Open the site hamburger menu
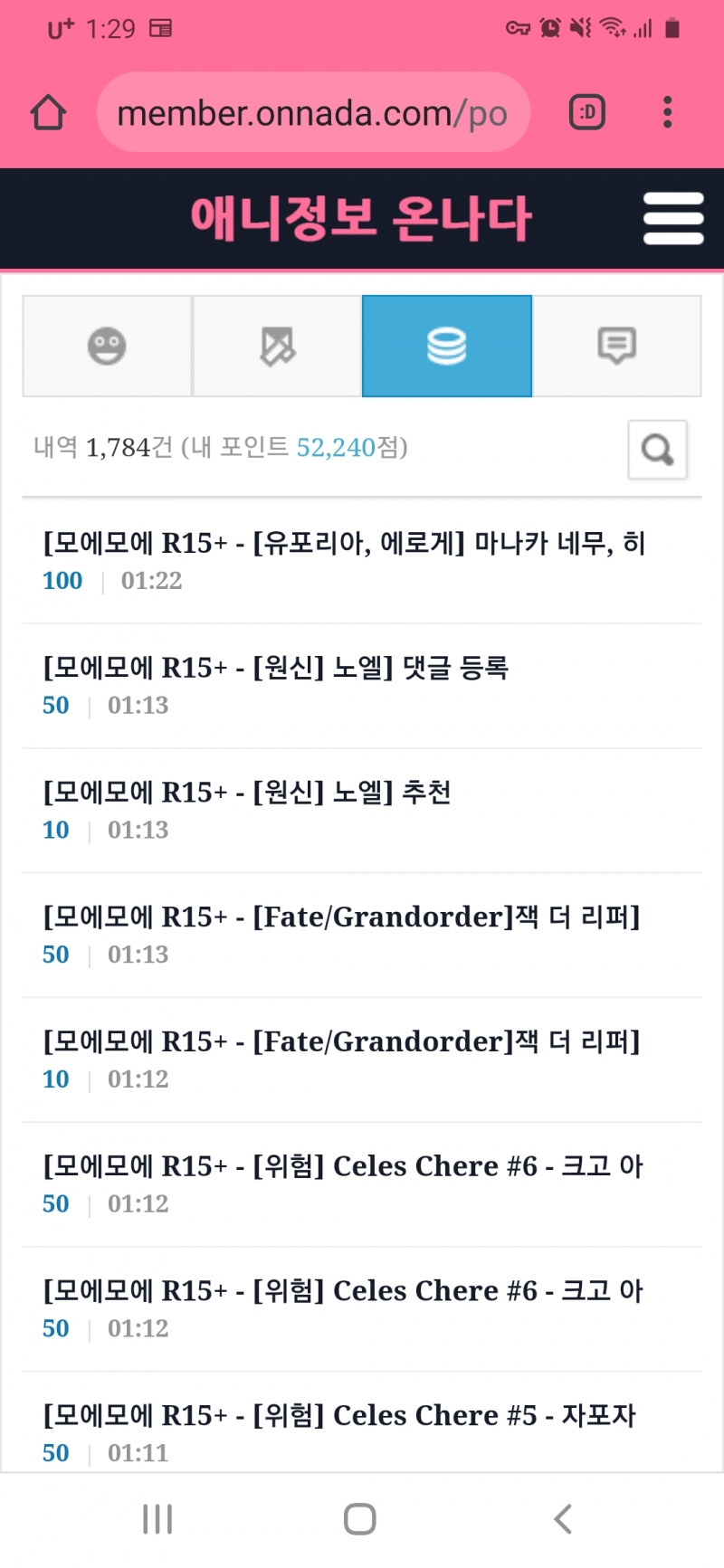 [x=672, y=218]
